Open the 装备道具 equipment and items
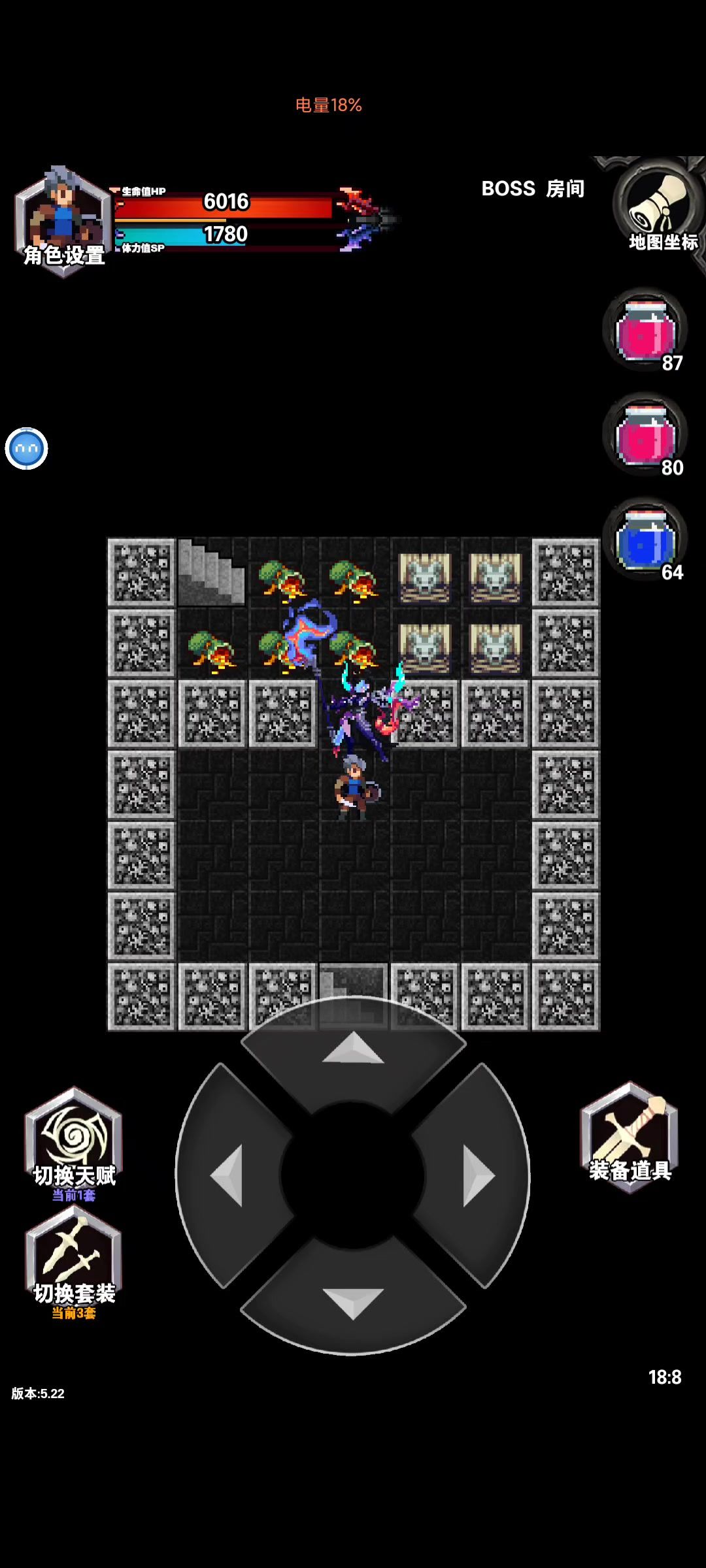The width and height of the screenshot is (706, 1568). pyautogui.click(x=630, y=1138)
